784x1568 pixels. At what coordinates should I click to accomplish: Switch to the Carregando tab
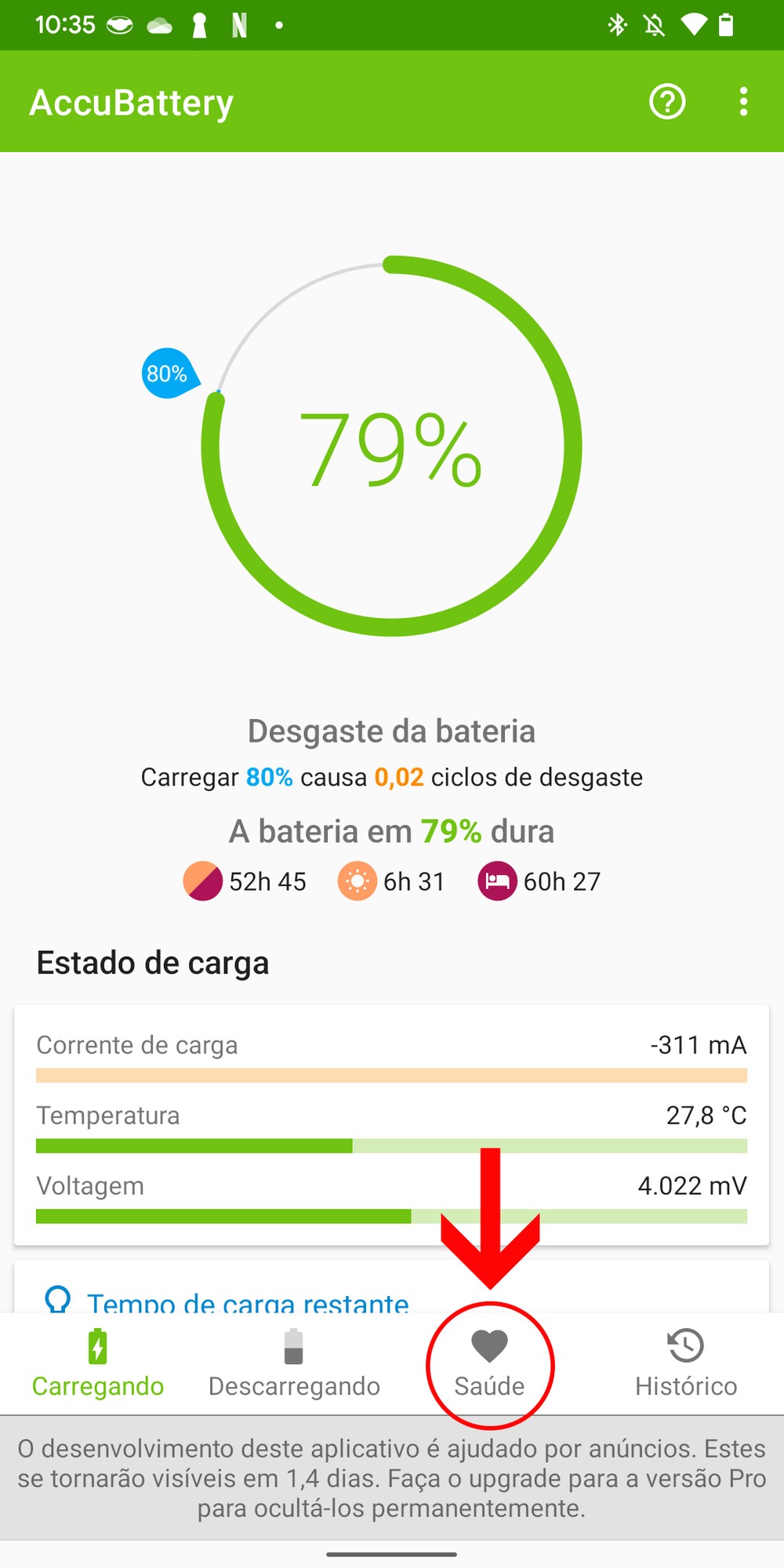(x=97, y=1363)
